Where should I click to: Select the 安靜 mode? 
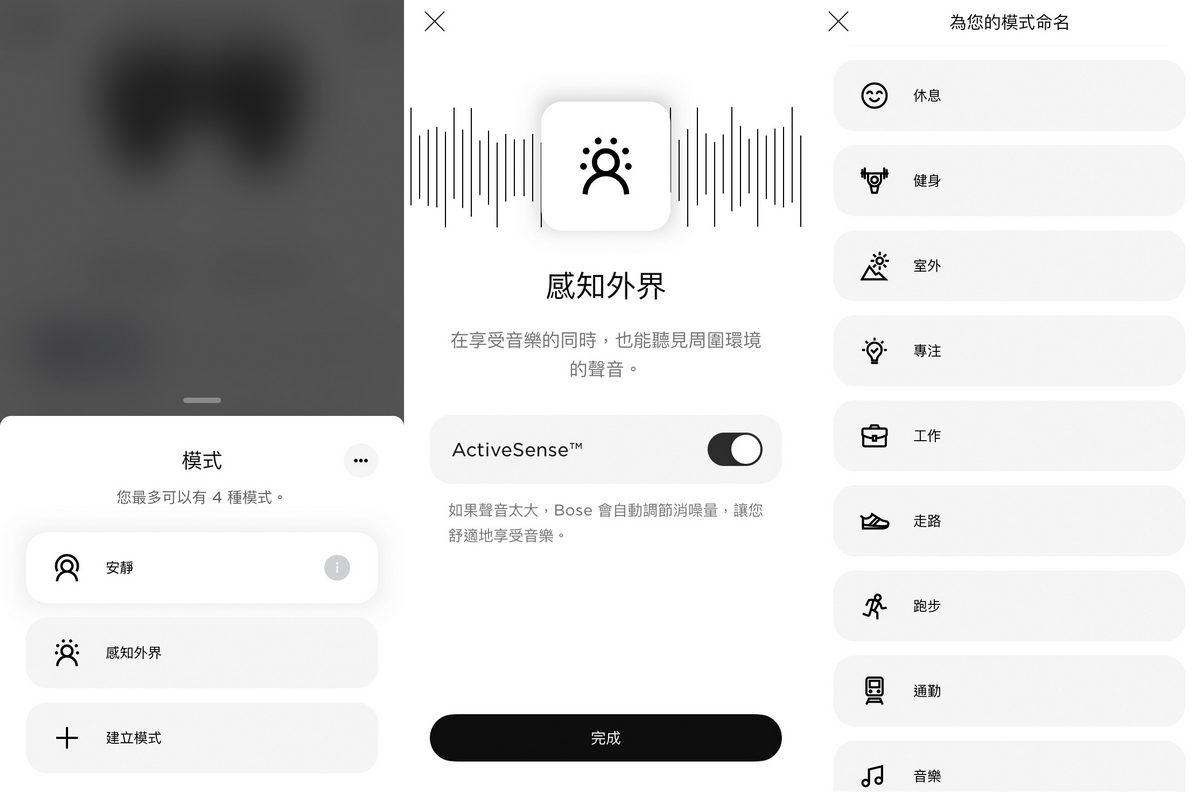180,567
